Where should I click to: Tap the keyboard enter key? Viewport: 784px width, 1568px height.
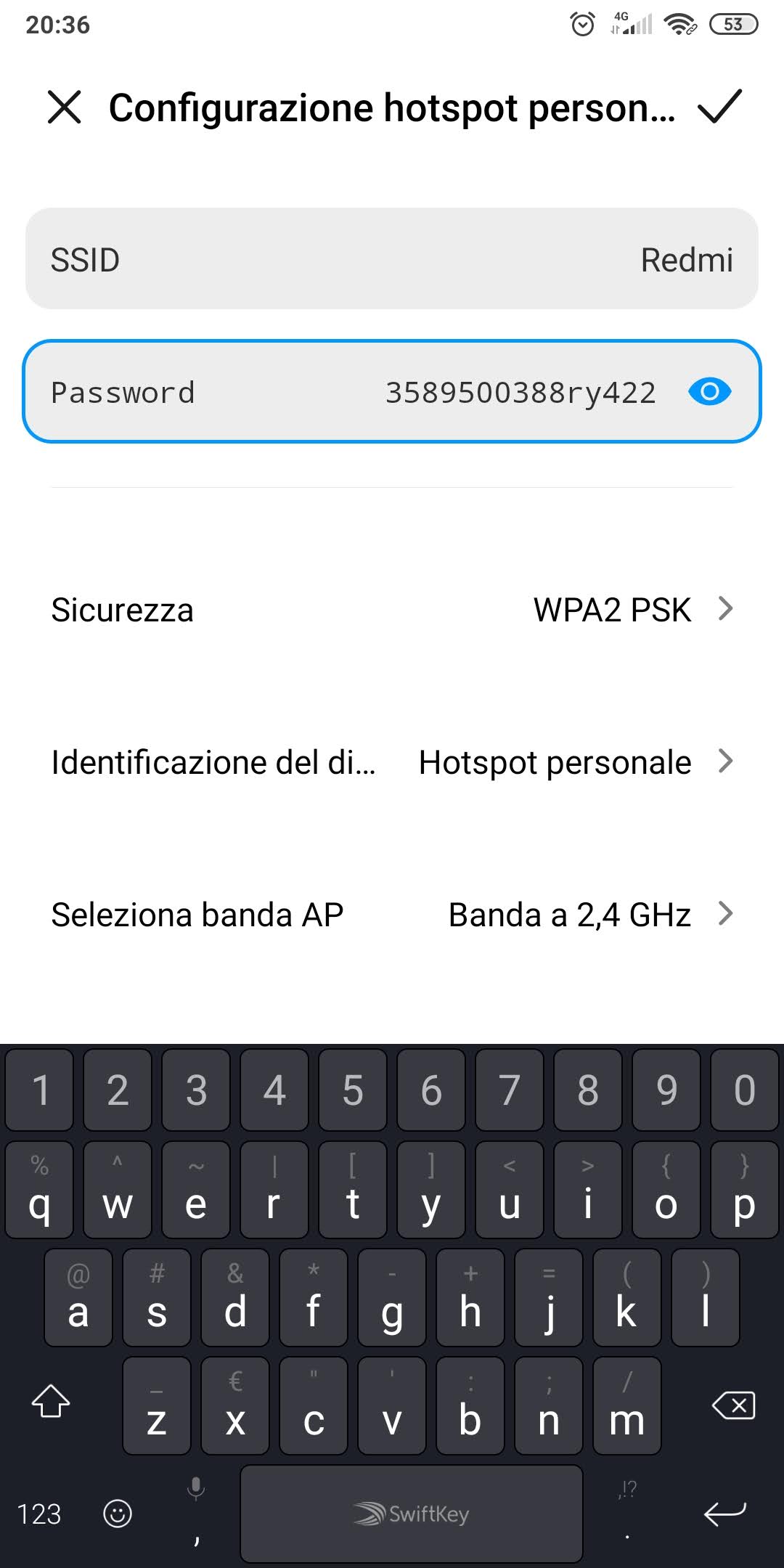(724, 1514)
